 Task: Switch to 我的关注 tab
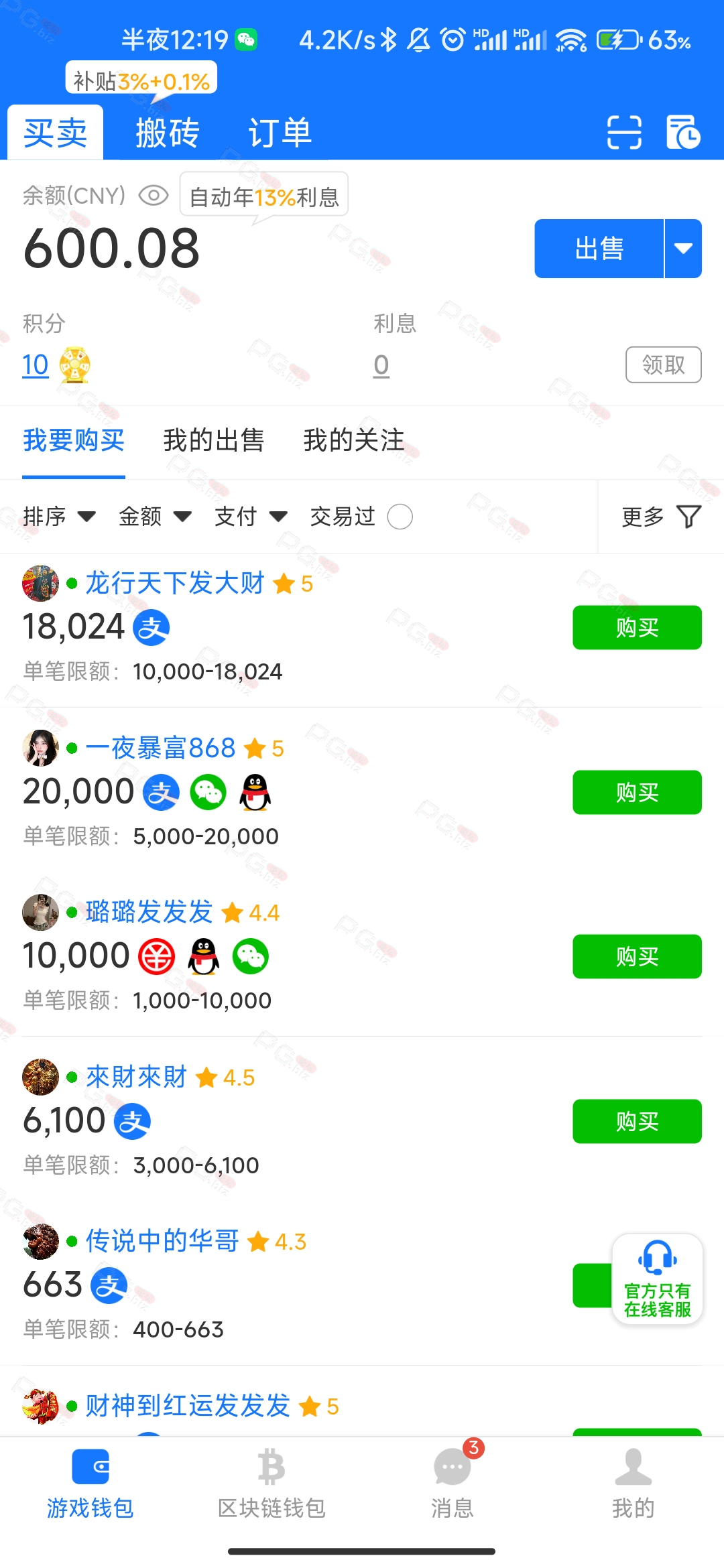pyautogui.click(x=354, y=440)
